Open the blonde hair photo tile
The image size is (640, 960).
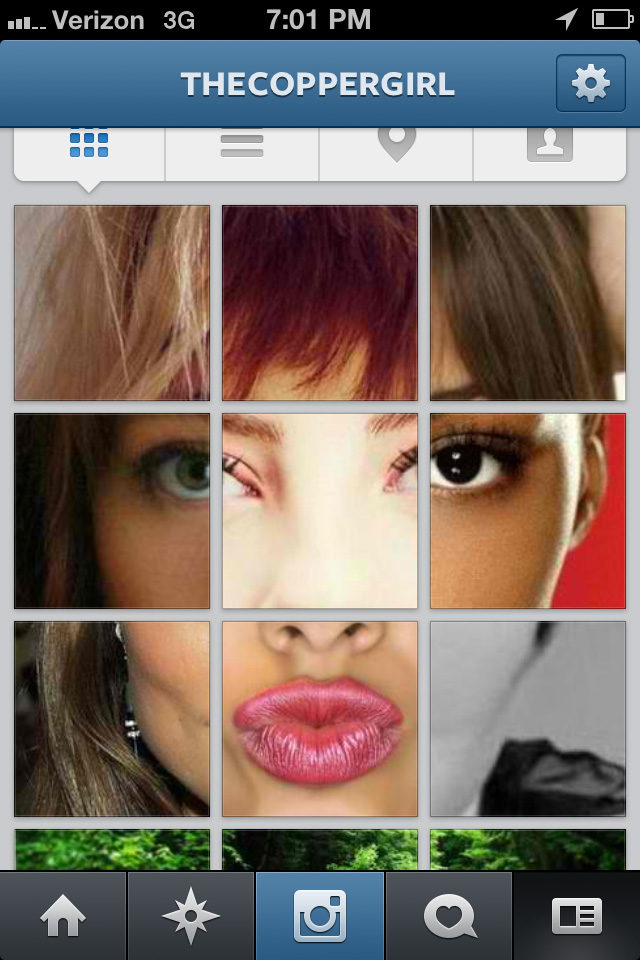112,303
